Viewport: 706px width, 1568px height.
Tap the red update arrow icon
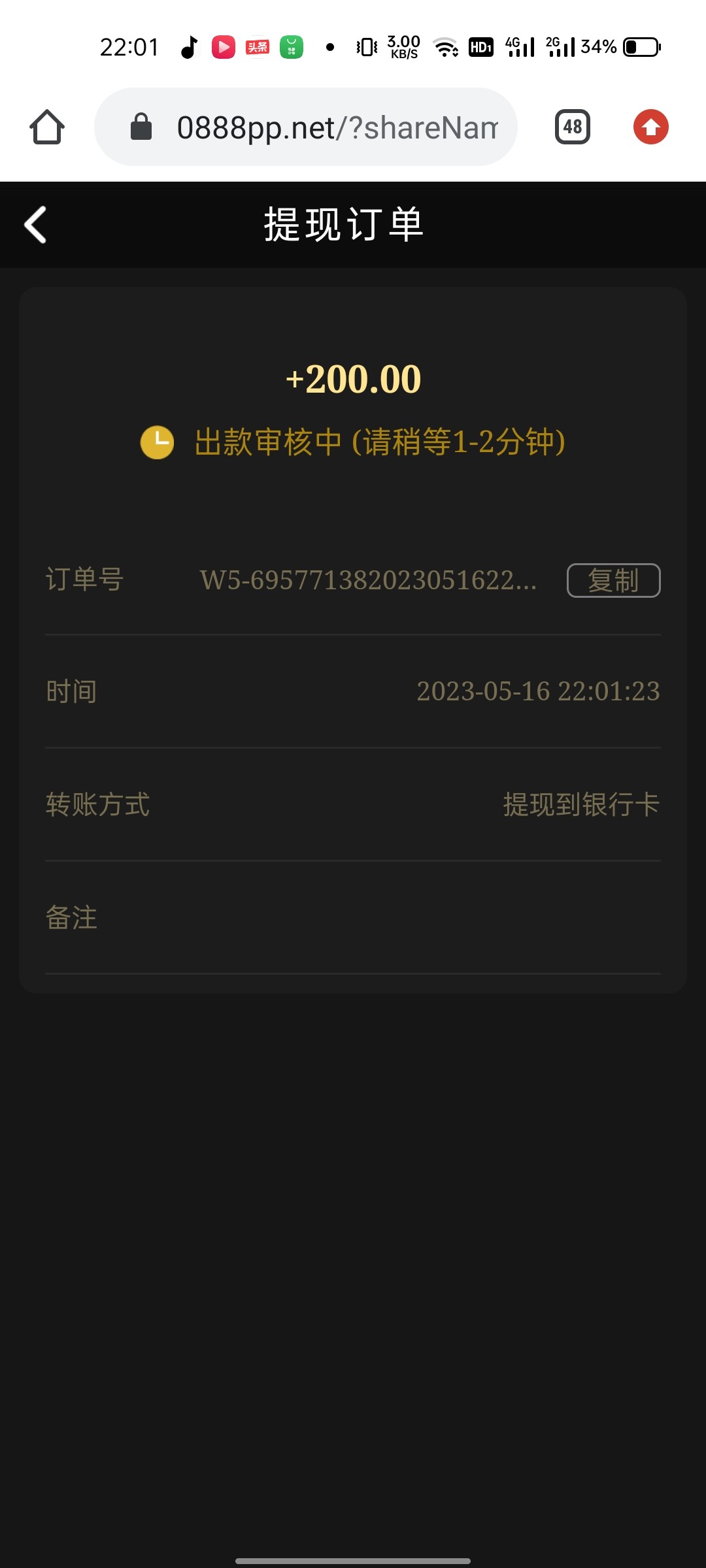coord(650,127)
